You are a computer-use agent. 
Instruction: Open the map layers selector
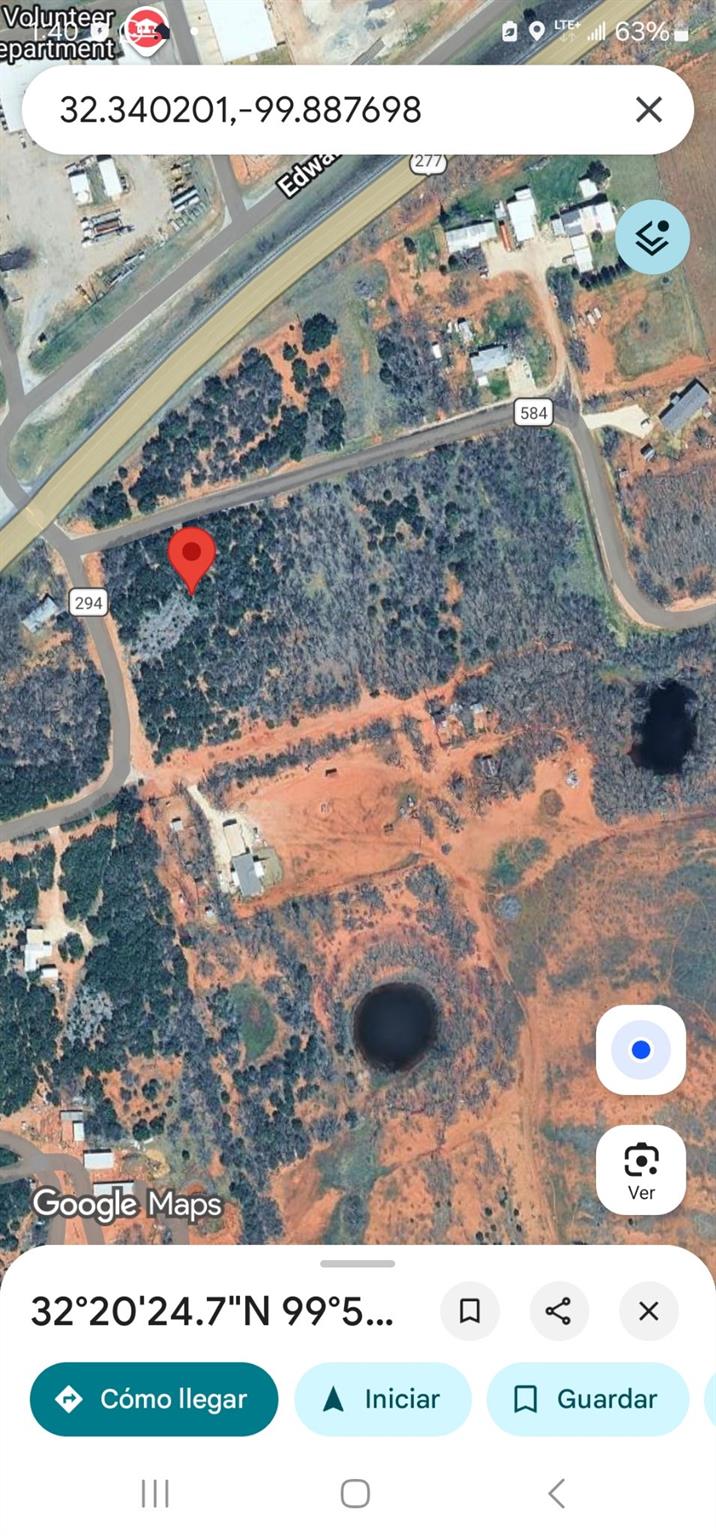(652, 237)
